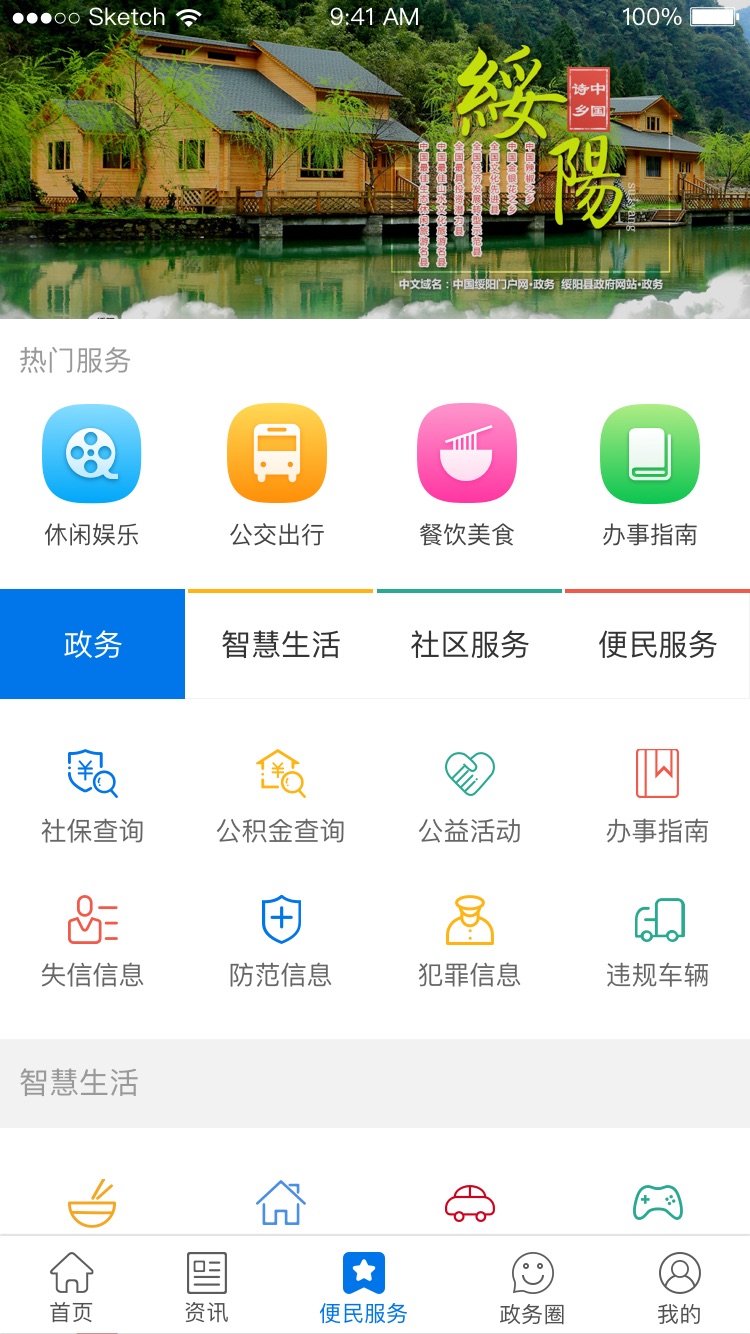Open 社保查询 social security lookup
Image resolution: width=750 pixels, height=1334 pixels.
92,795
